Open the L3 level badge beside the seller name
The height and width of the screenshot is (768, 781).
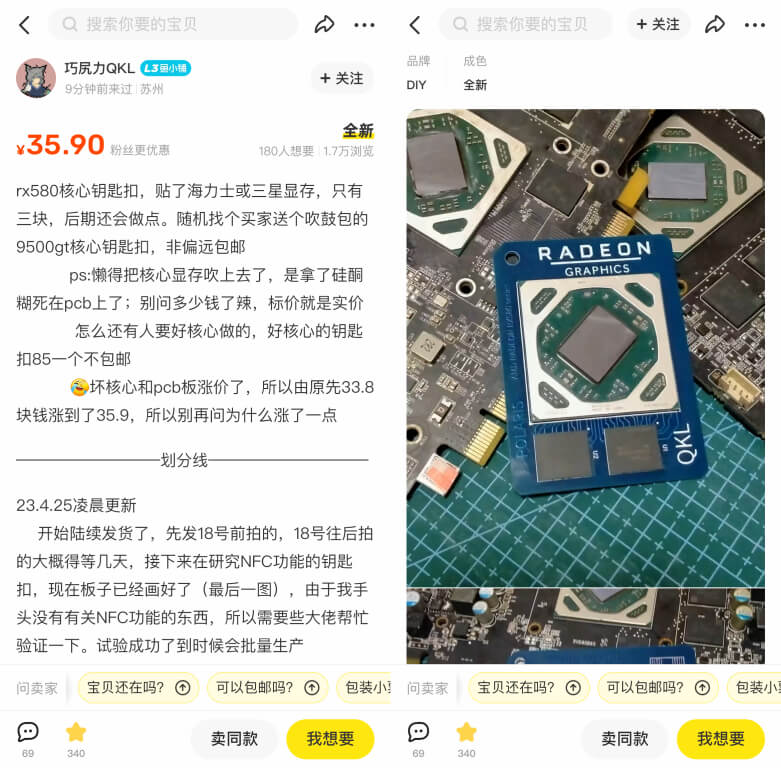coord(165,68)
